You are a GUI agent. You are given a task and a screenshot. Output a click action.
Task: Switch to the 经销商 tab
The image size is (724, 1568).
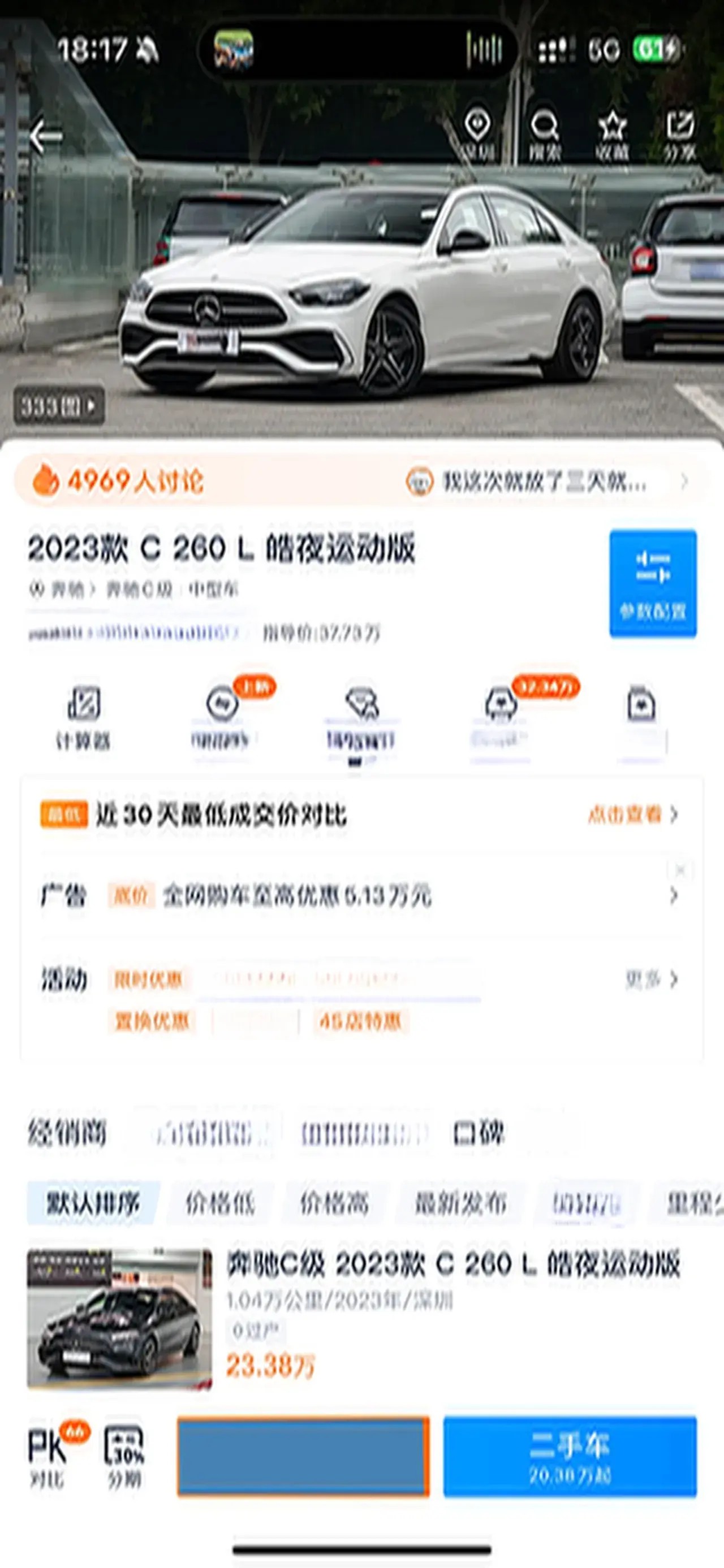click(67, 1133)
